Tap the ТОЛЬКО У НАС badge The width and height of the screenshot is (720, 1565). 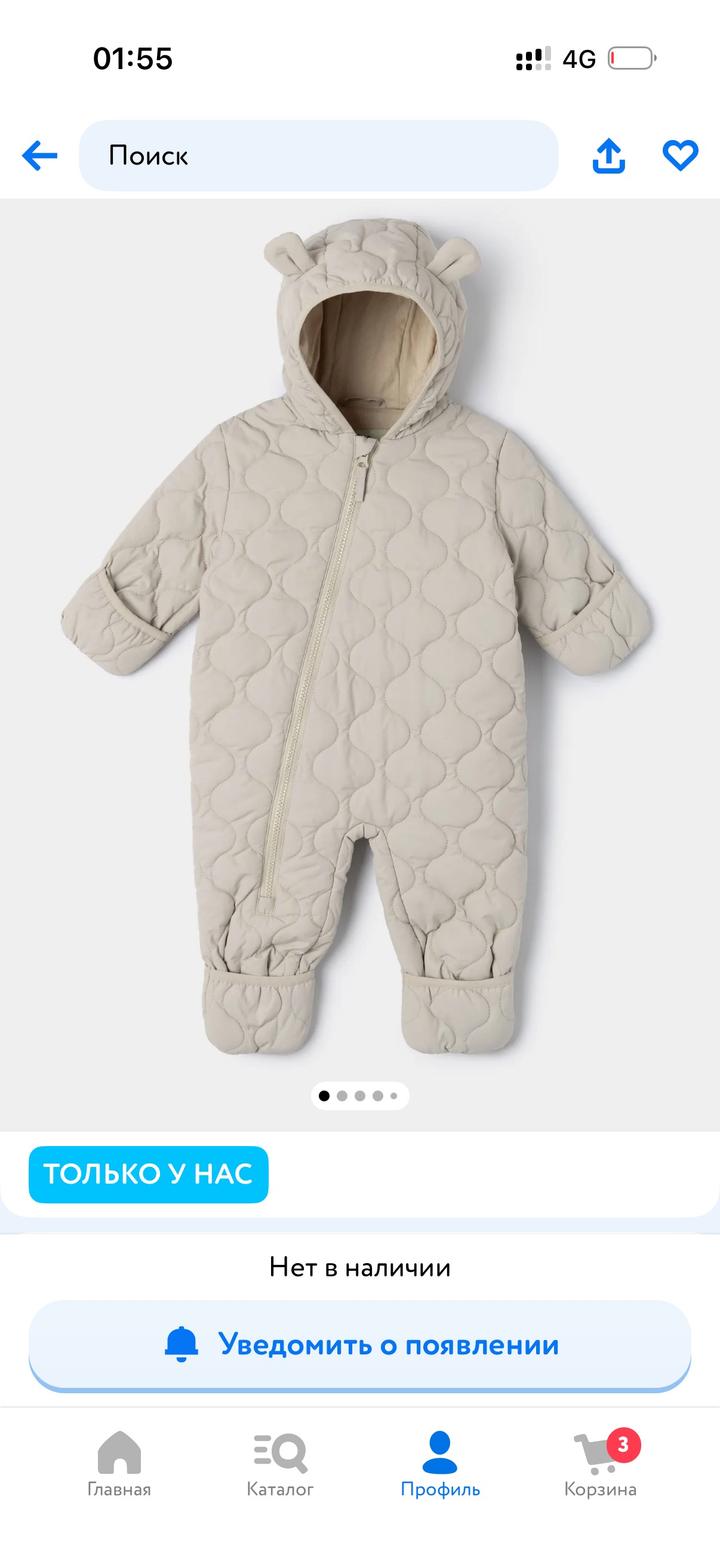pos(148,1174)
